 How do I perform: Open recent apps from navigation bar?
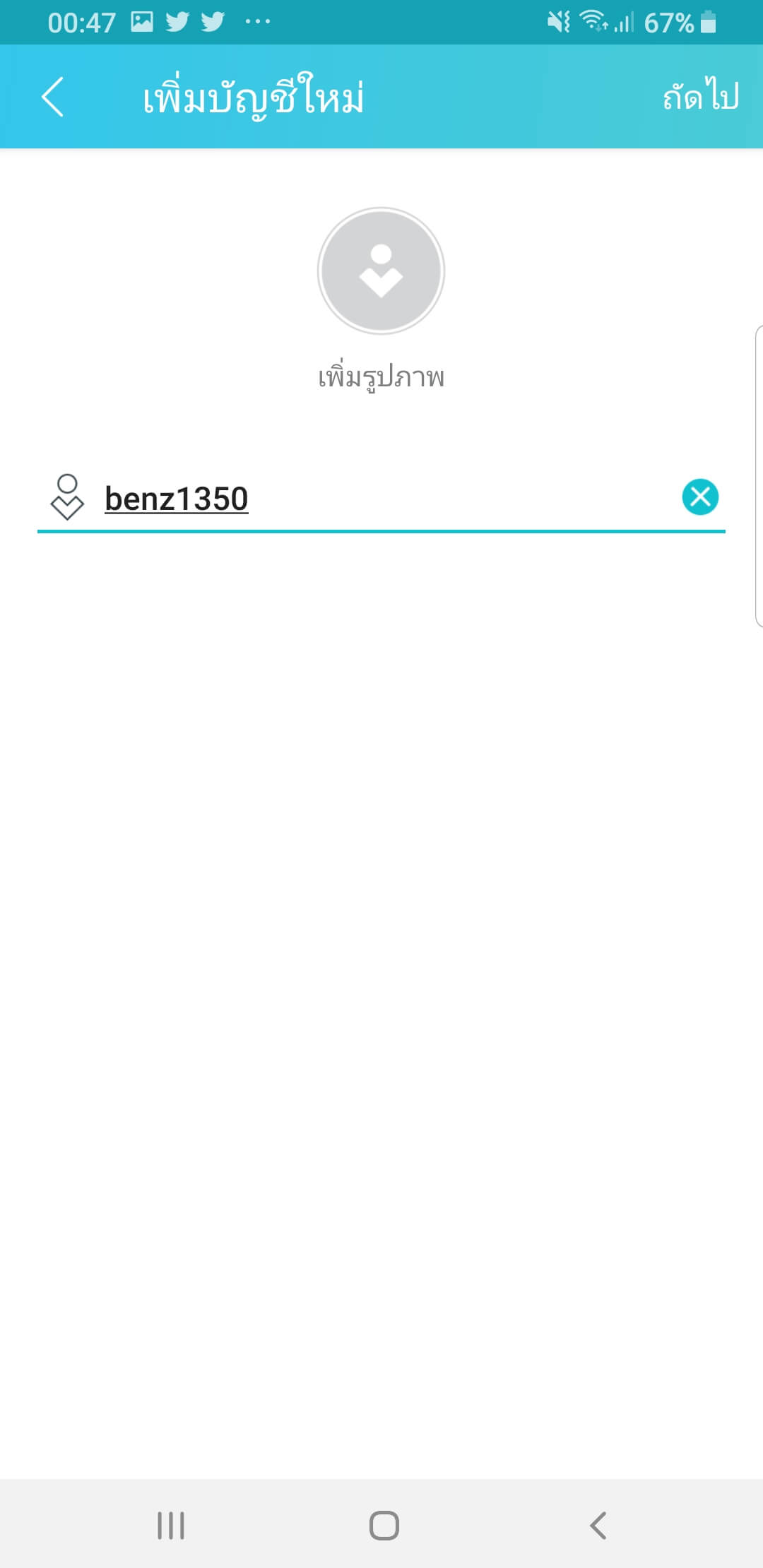click(171, 1526)
